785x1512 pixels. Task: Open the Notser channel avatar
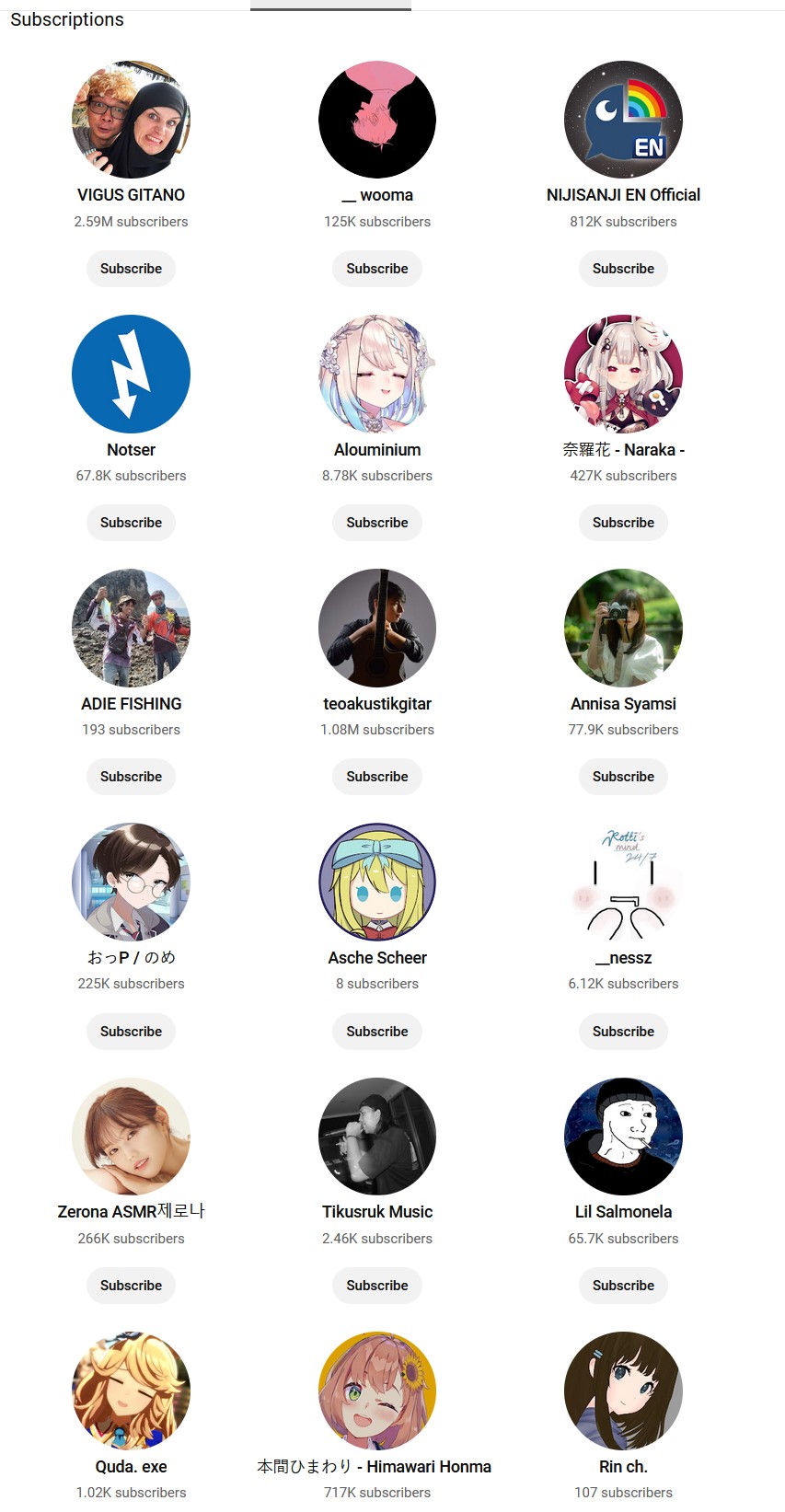click(131, 374)
